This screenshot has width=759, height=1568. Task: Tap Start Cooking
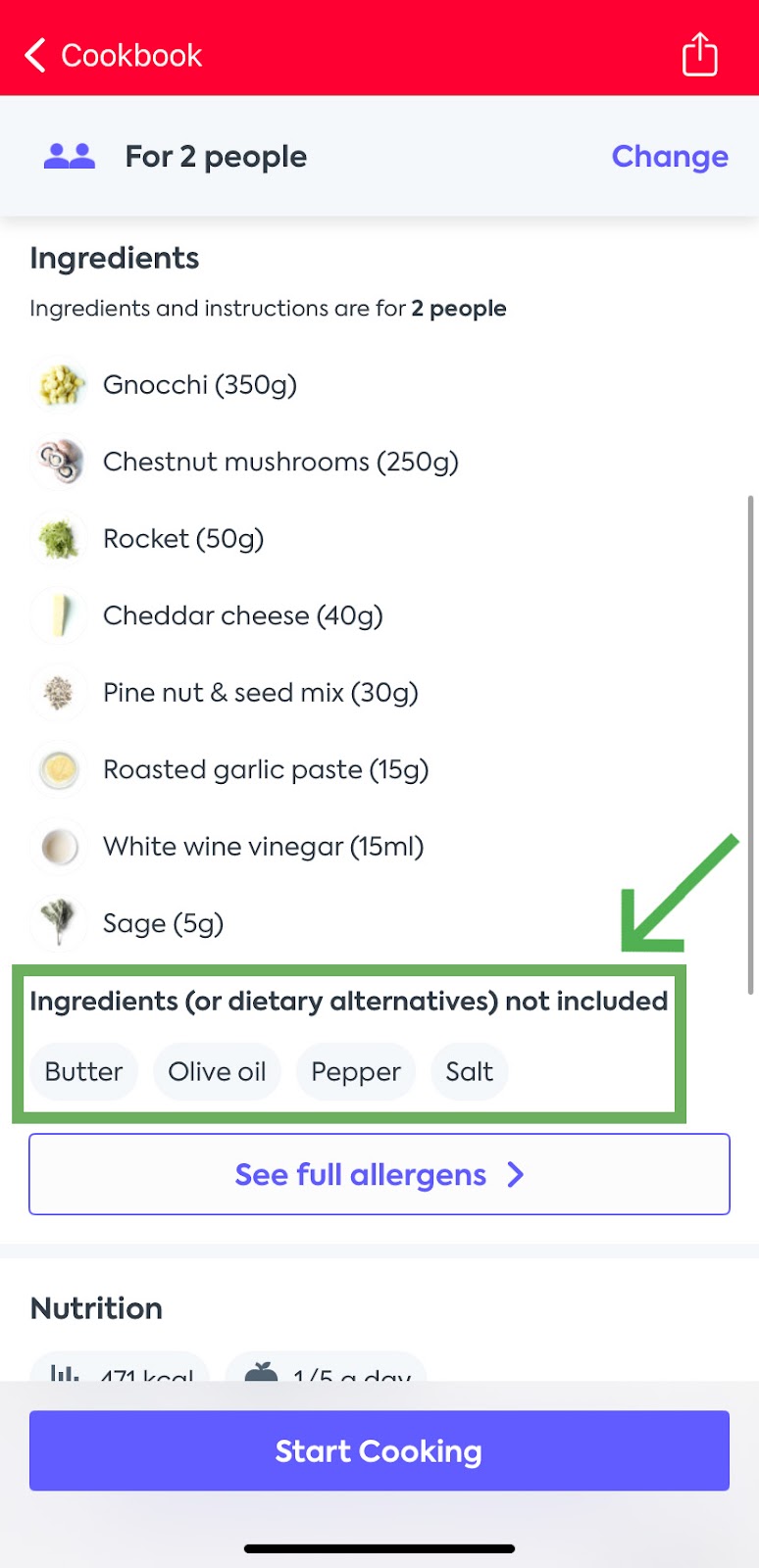click(379, 1450)
